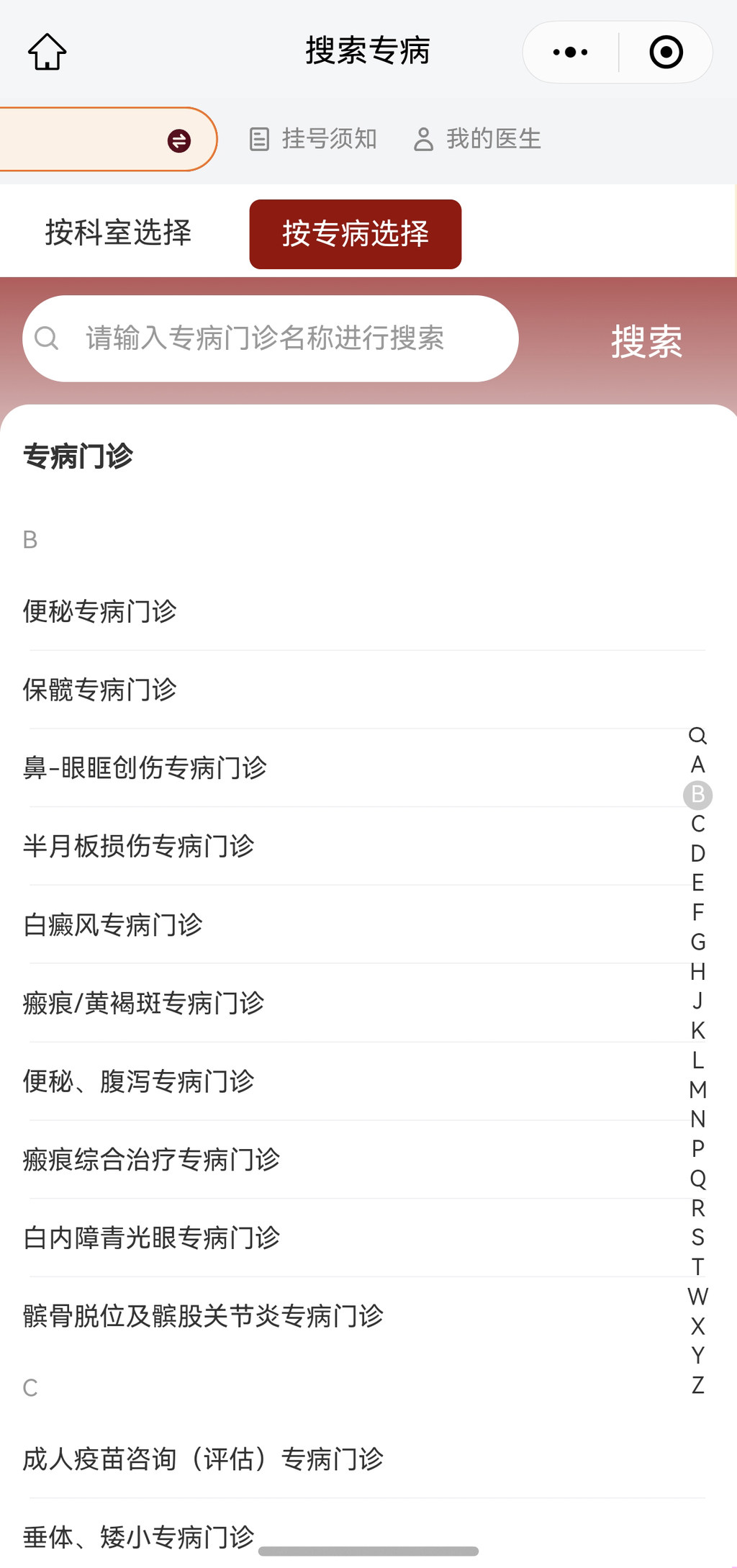Image resolution: width=737 pixels, height=1568 pixels.
Task: View 瘢痕/黄褐斑专病门诊
Action: click(x=143, y=1004)
